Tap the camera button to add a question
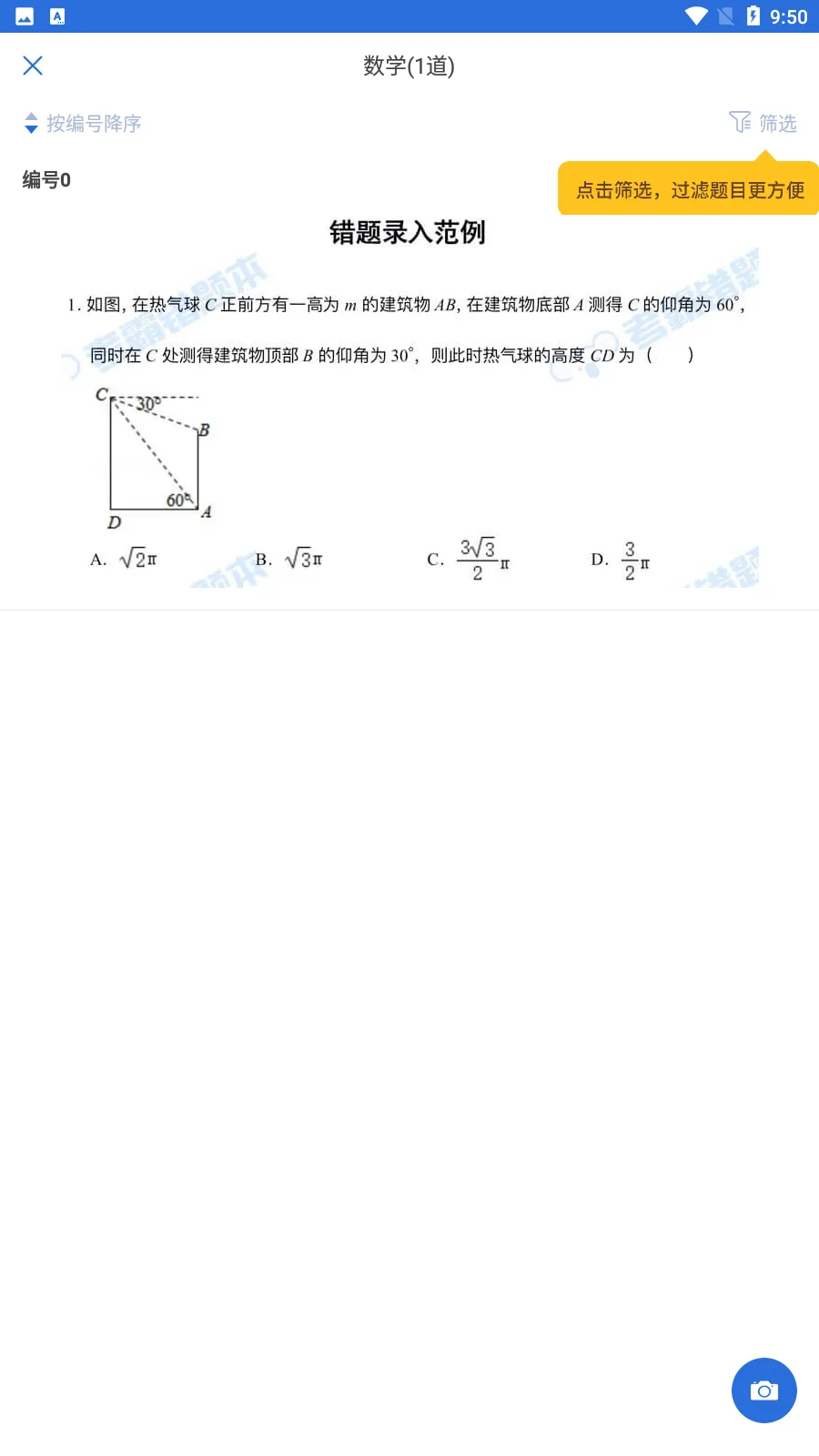The width and height of the screenshot is (819, 1456). coord(763,1390)
